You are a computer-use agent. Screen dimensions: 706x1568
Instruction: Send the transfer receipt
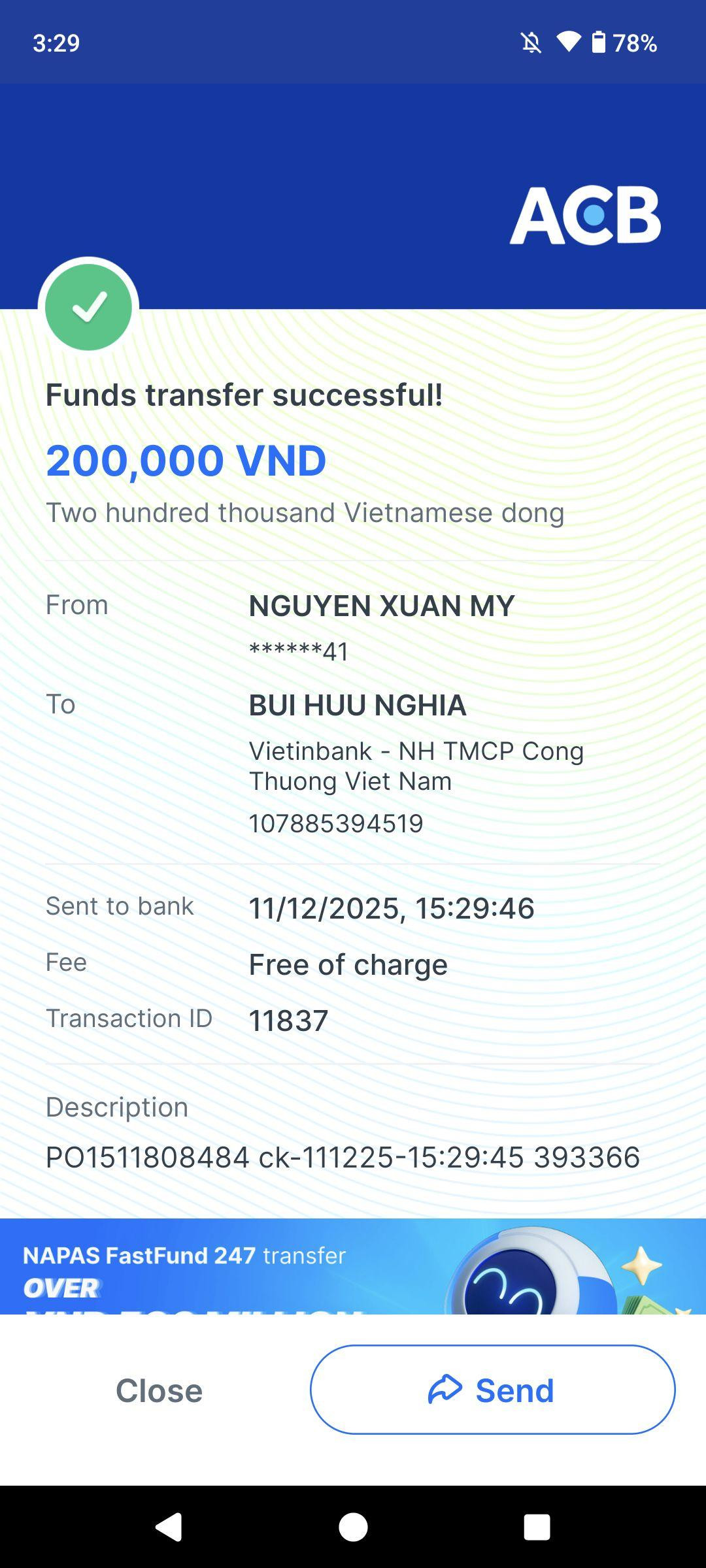492,1390
